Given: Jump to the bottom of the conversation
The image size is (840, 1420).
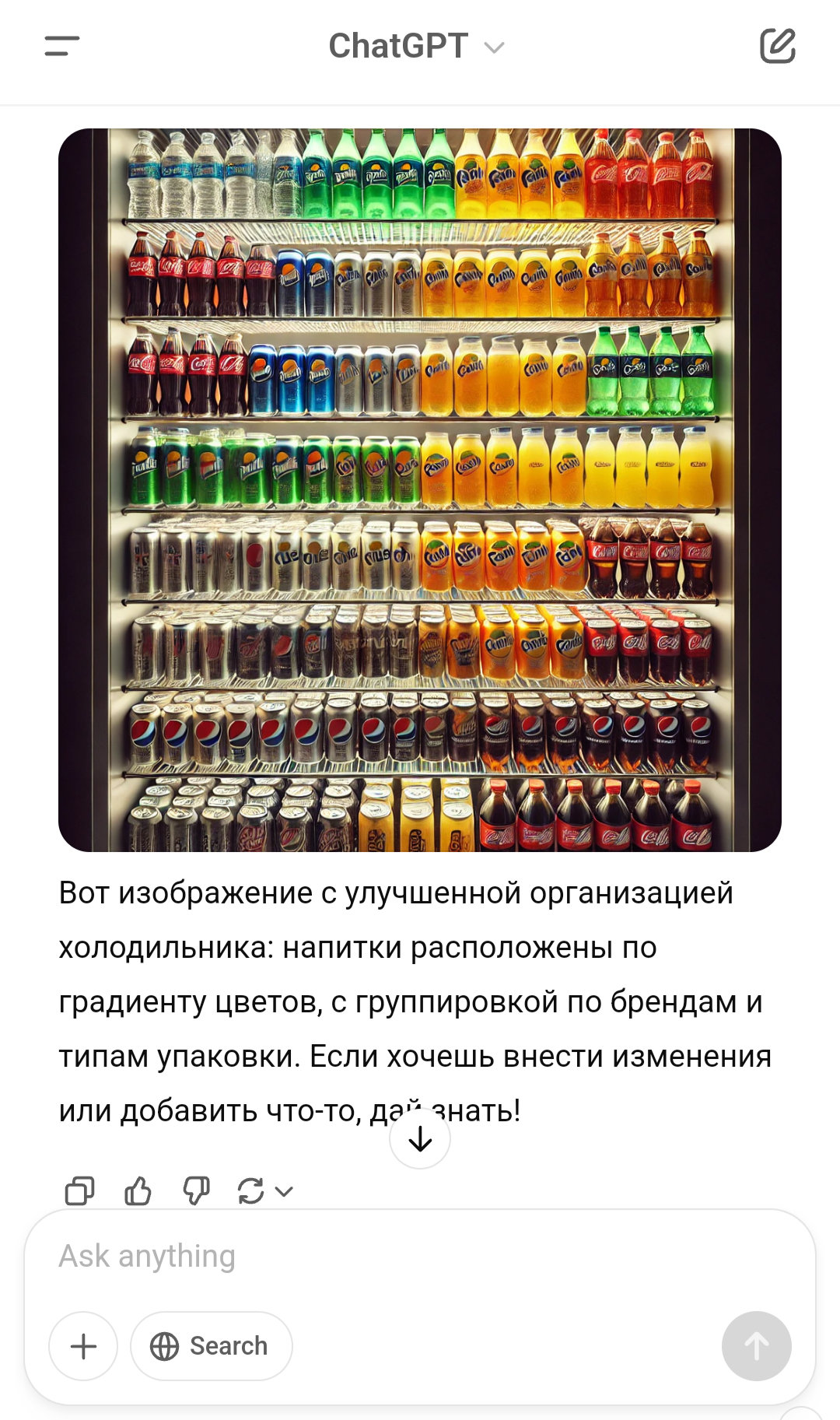Looking at the screenshot, I should pyautogui.click(x=420, y=1139).
